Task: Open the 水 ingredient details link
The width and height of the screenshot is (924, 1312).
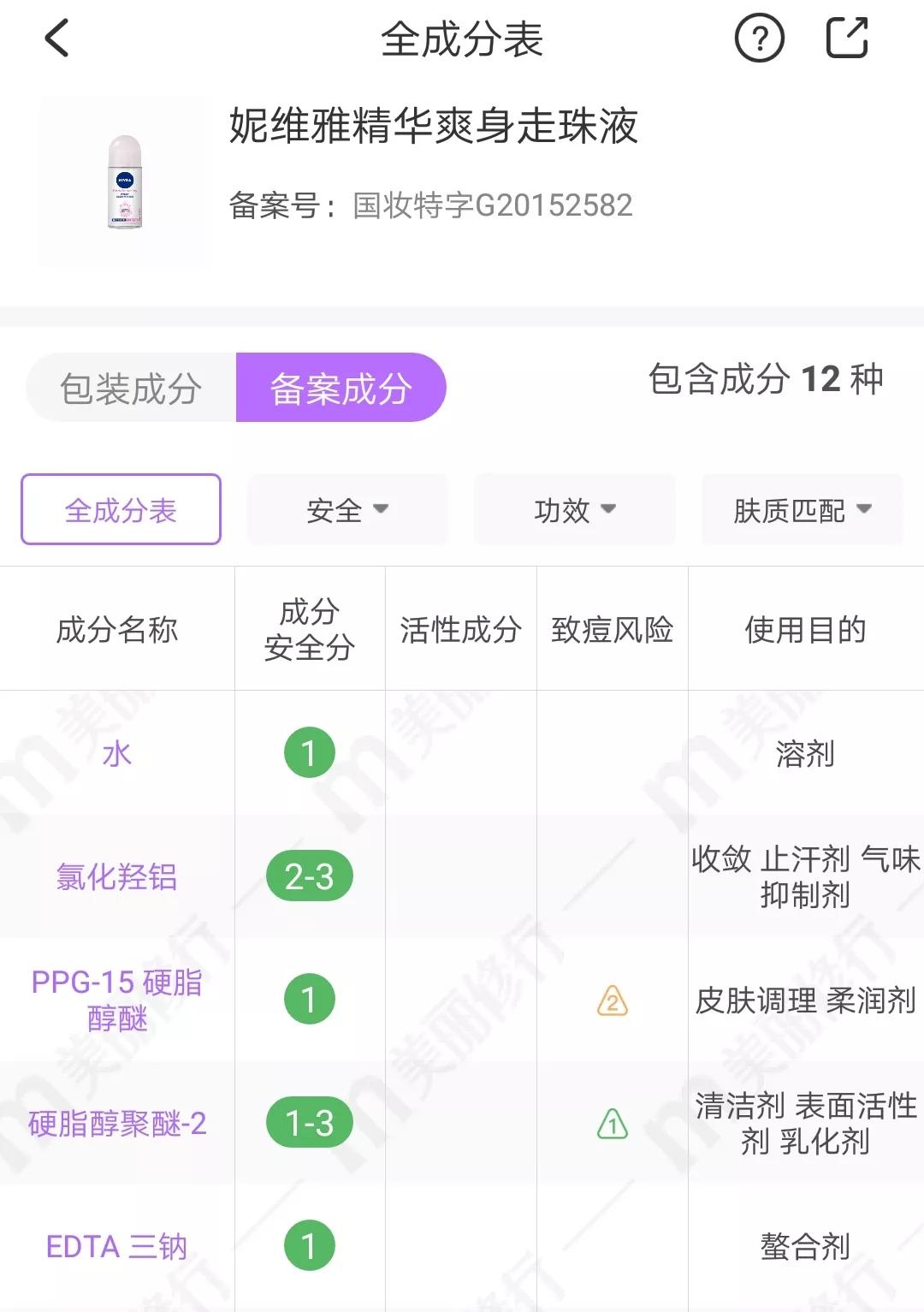Action: [x=118, y=754]
